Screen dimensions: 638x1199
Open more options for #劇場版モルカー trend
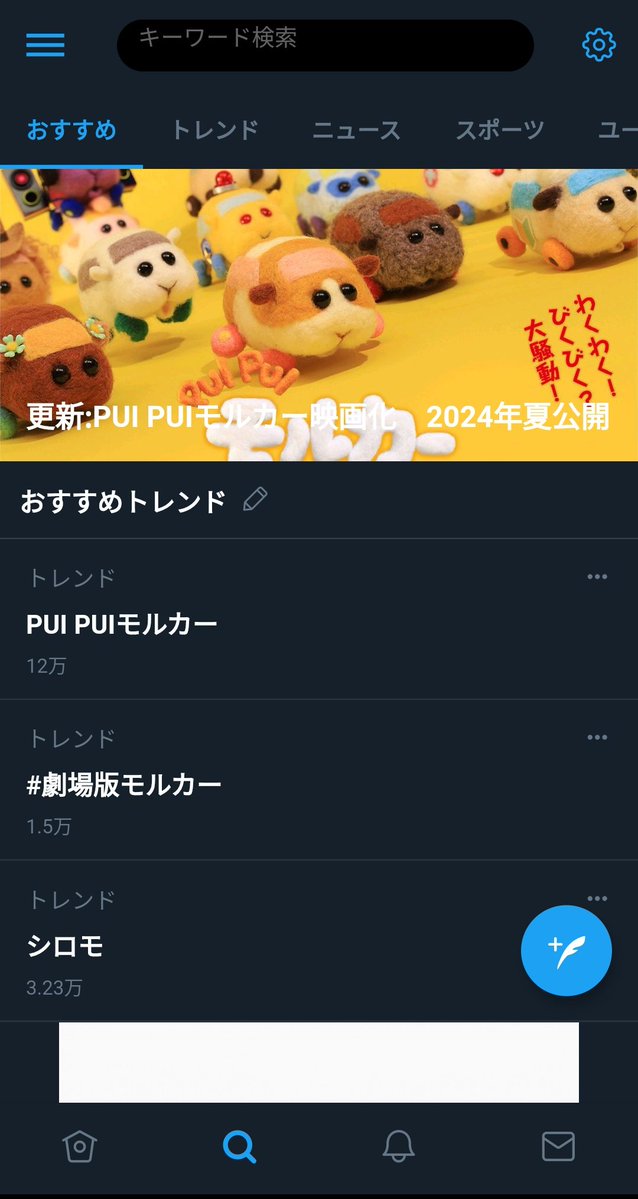(597, 738)
